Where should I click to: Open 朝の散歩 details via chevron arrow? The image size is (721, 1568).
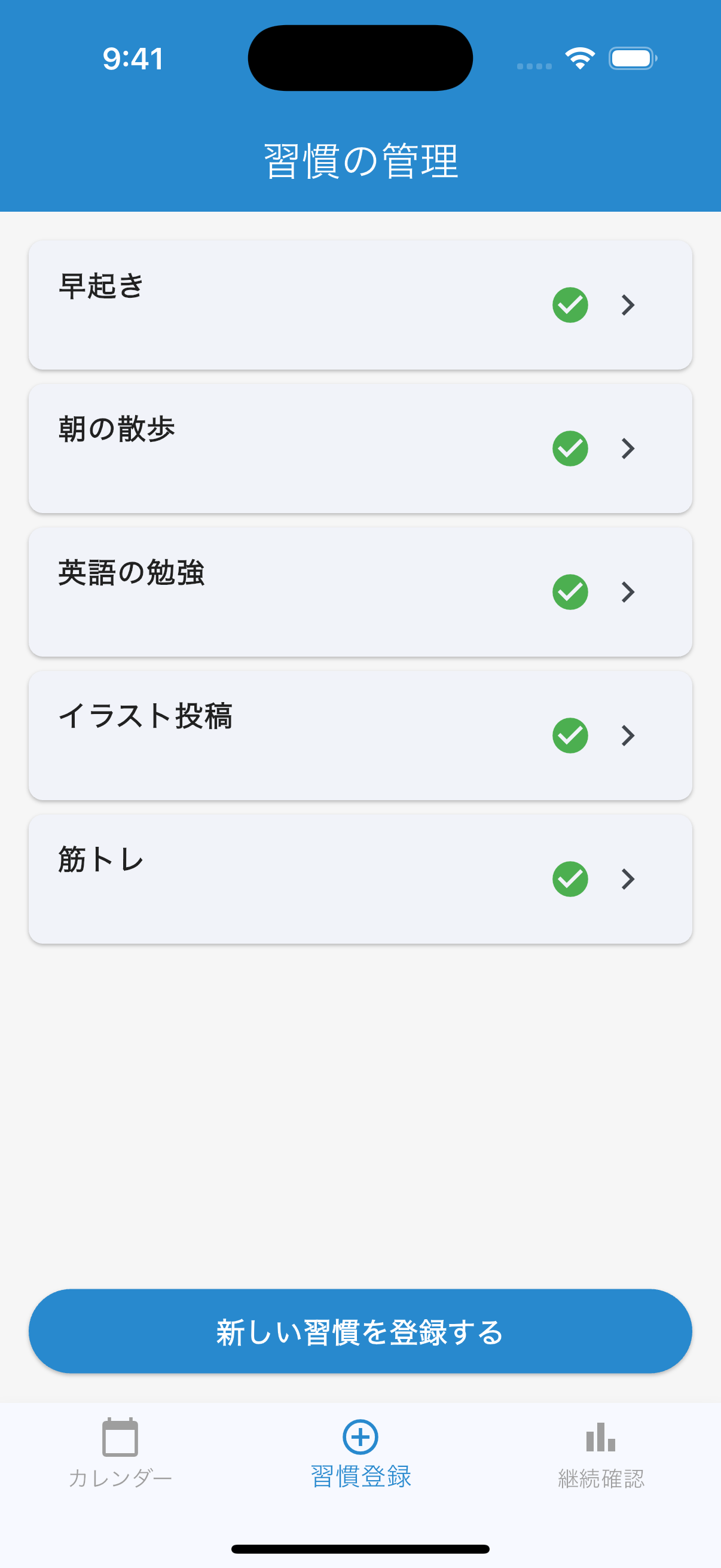(x=627, y=449)
